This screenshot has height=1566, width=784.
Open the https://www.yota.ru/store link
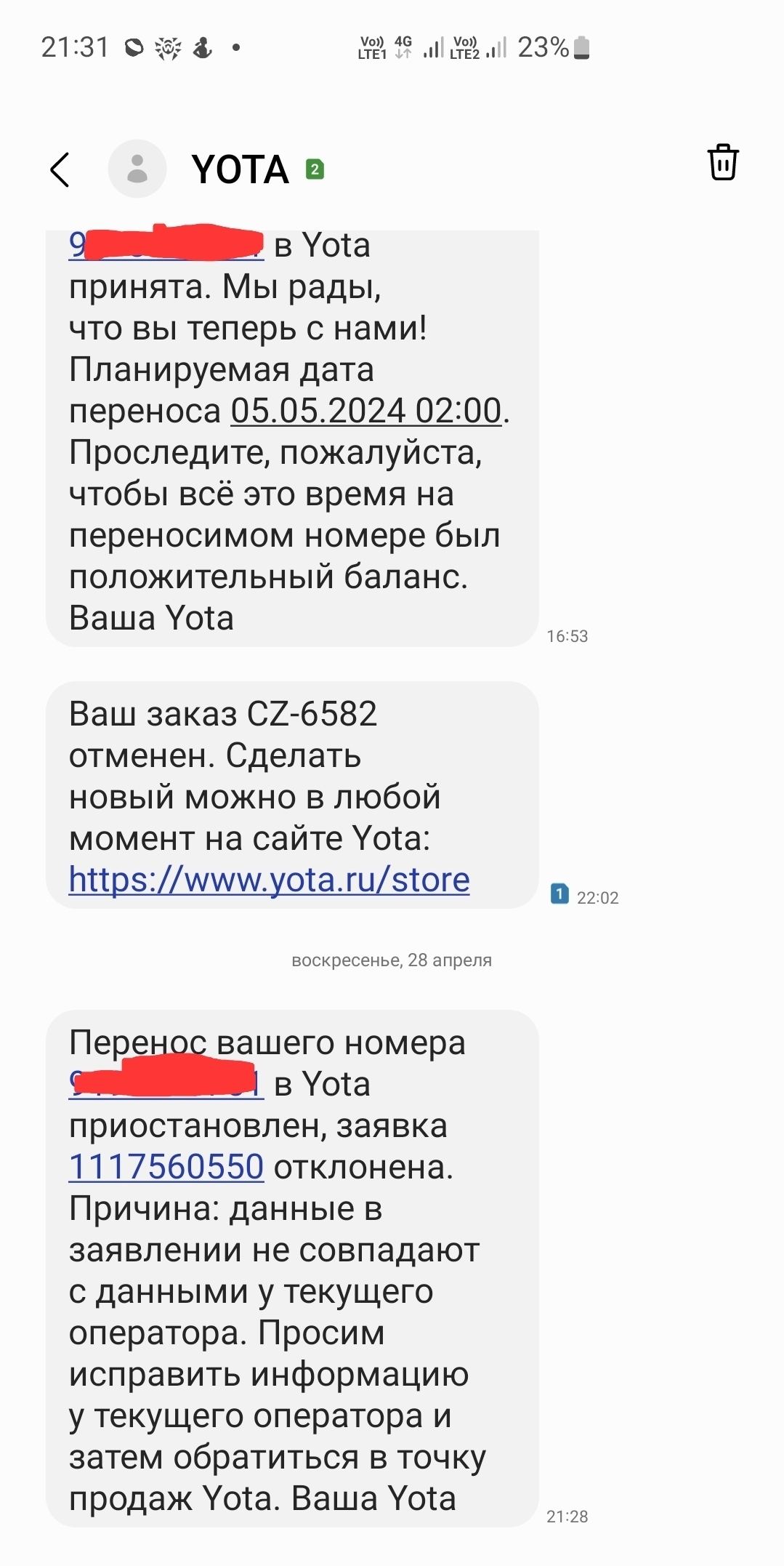(x=269, y=880)
